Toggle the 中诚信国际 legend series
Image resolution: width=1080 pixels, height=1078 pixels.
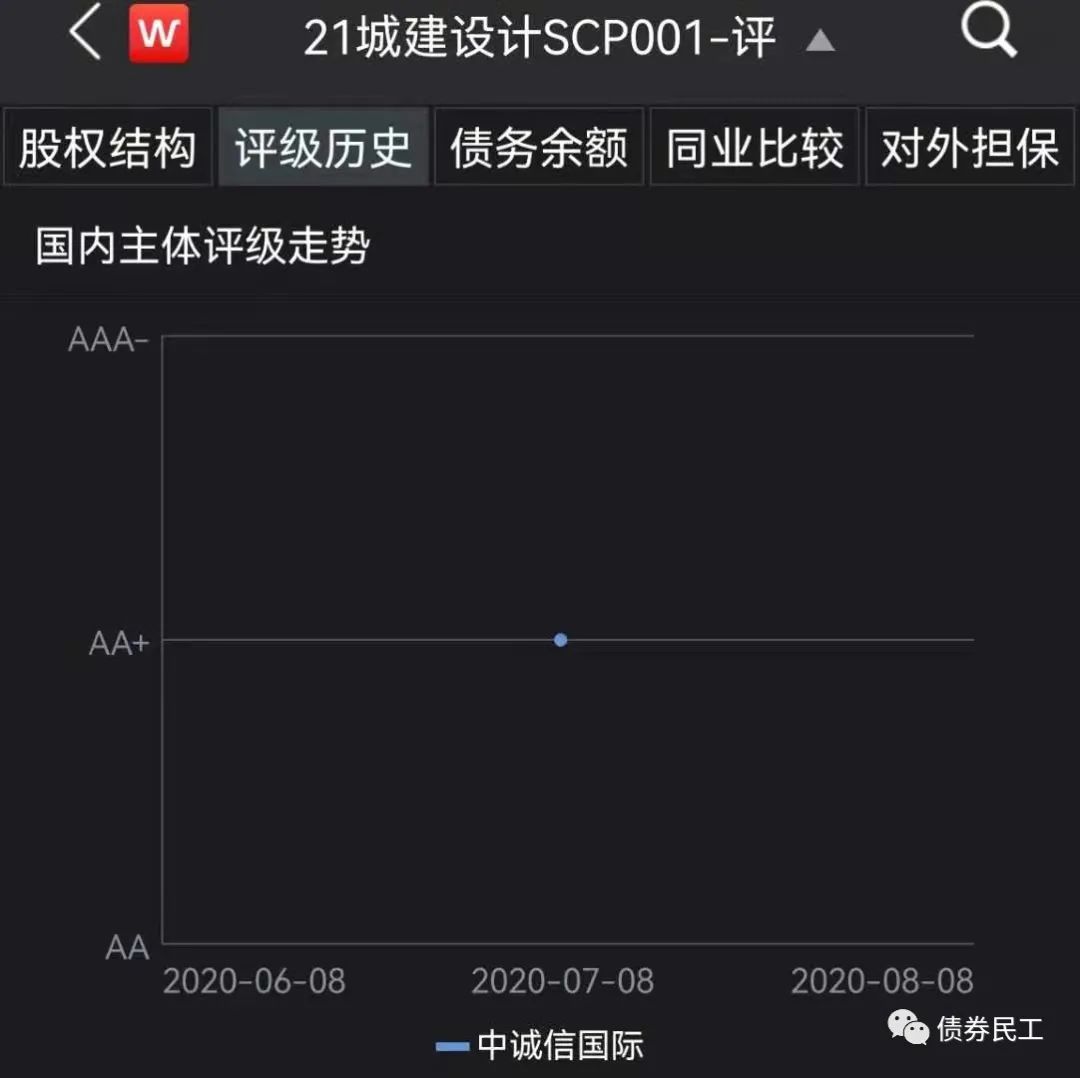pyautogui.click(x=540, y=1045)
